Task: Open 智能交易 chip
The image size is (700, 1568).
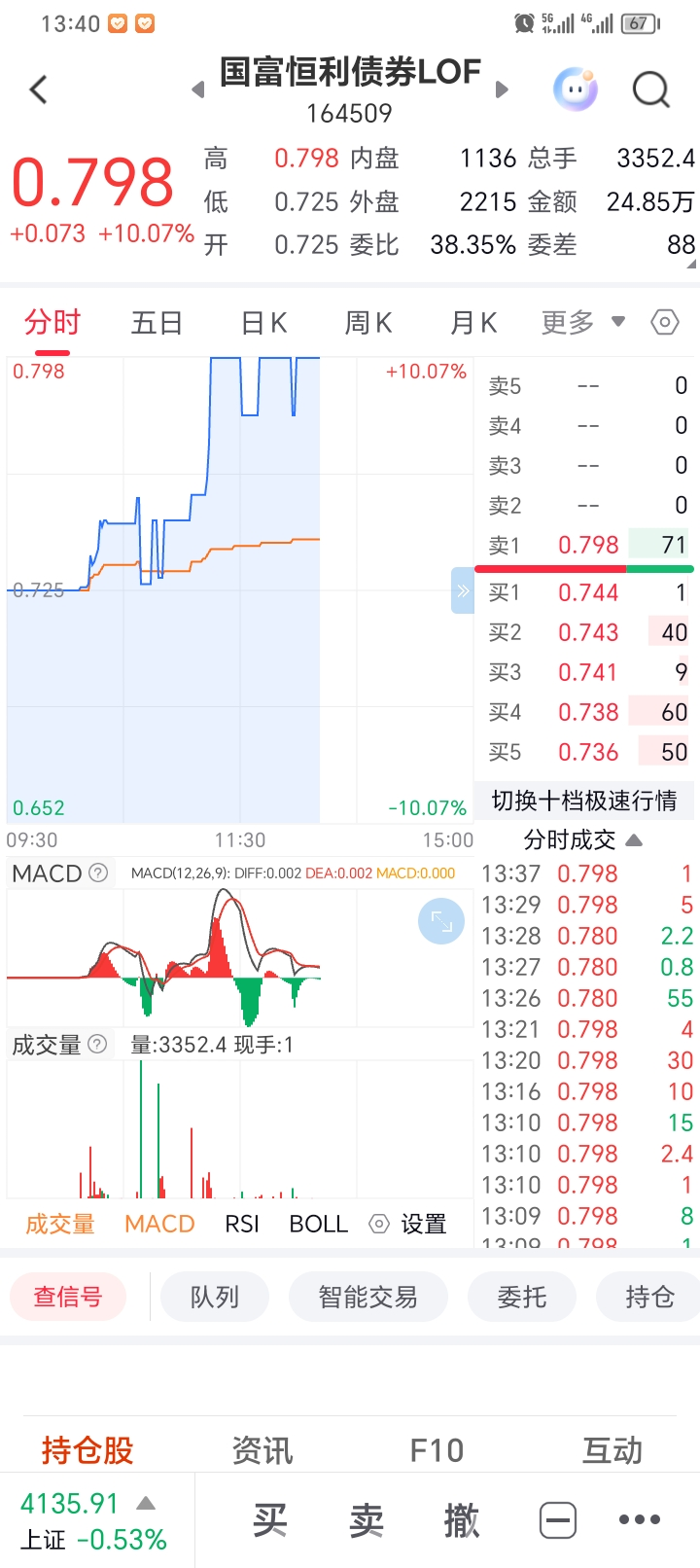Action: point(367,1297)
